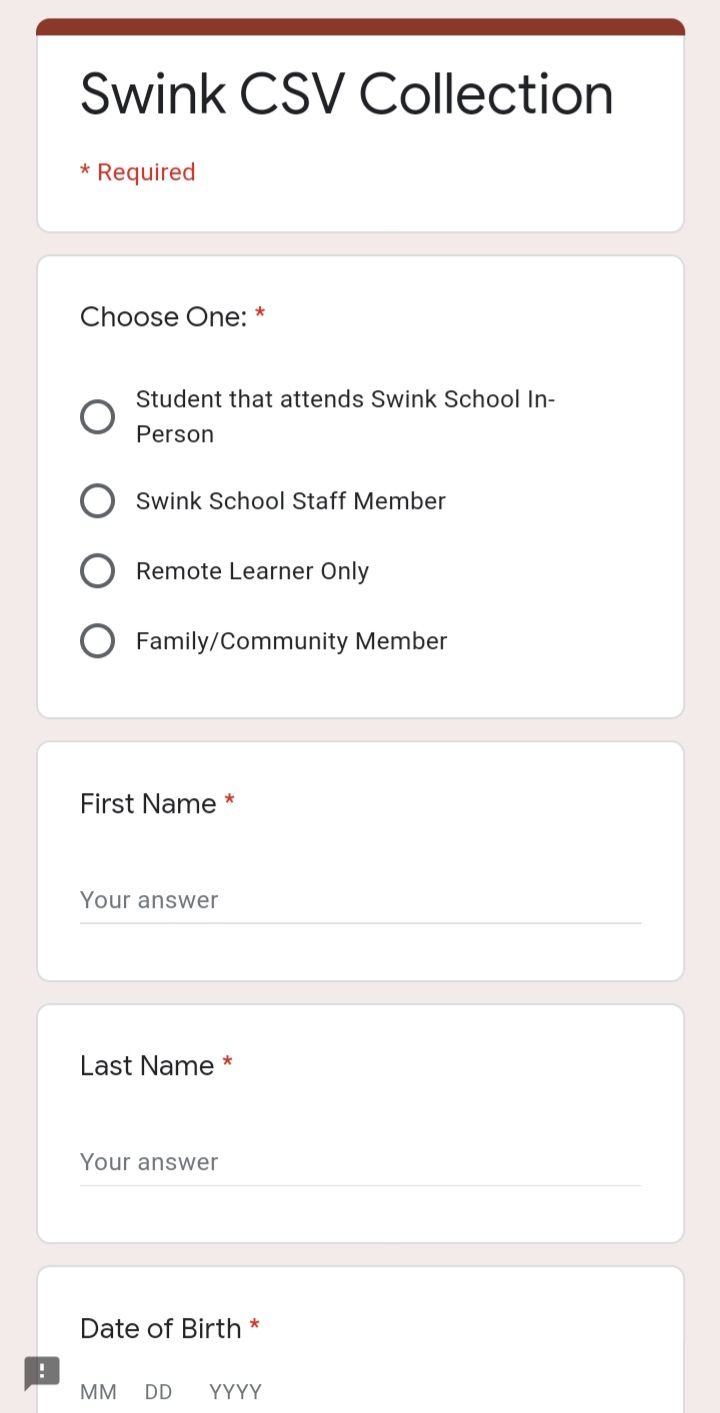Select "Student that attends Swink School In-Person"

[97, 416]
